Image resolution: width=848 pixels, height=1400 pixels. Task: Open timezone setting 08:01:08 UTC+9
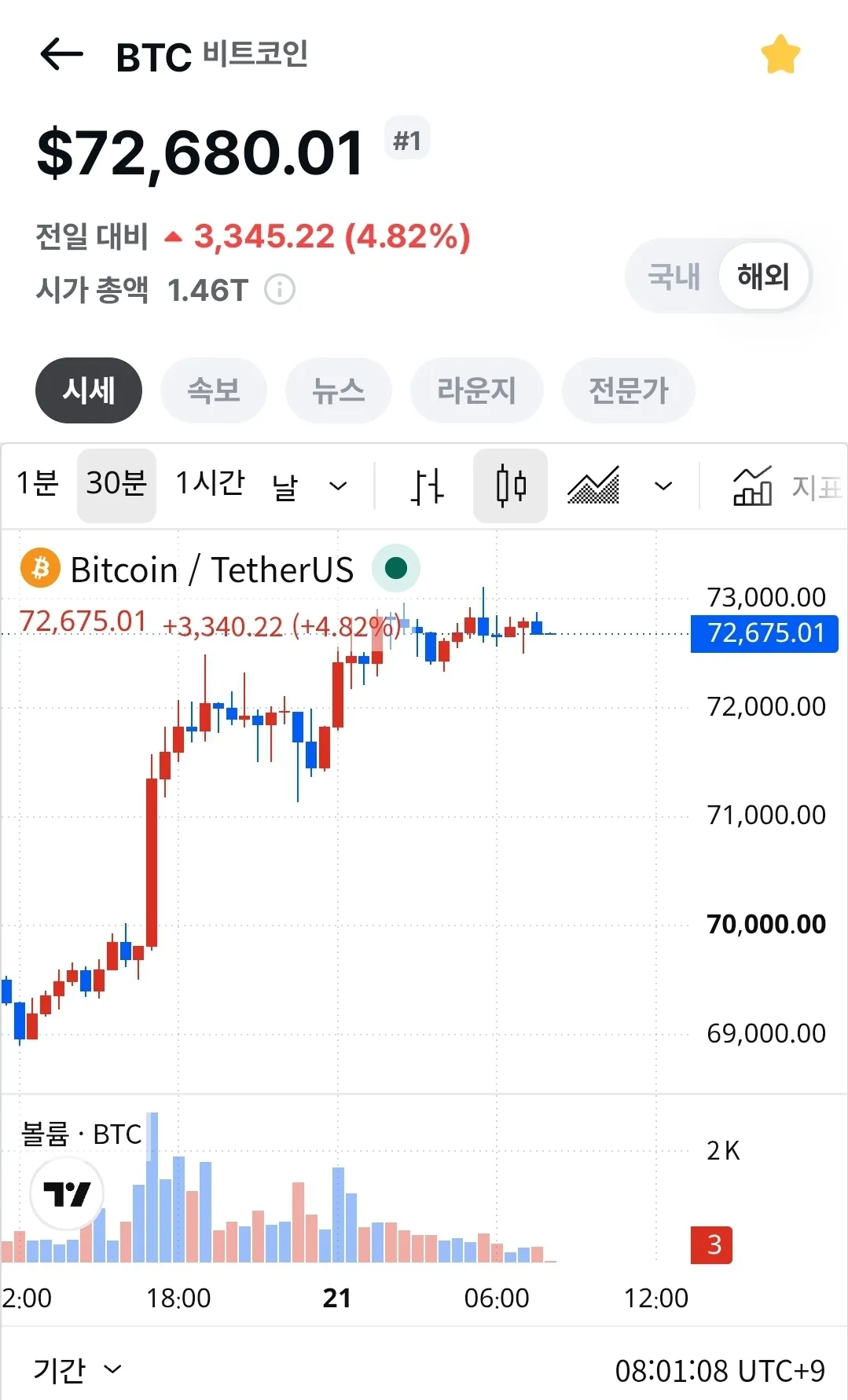tap(720, 1371)
